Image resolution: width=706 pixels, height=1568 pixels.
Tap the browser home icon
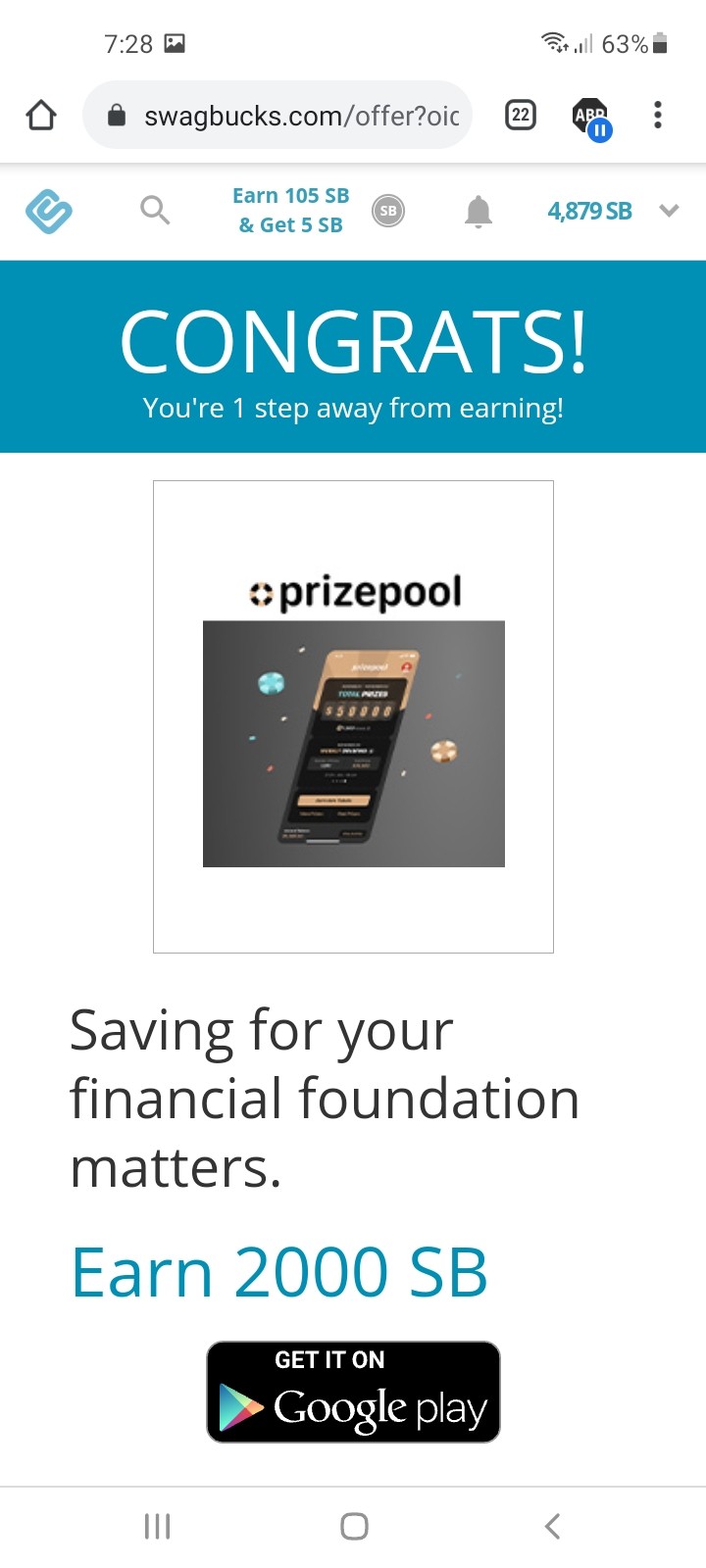click(x=41, y=116)
